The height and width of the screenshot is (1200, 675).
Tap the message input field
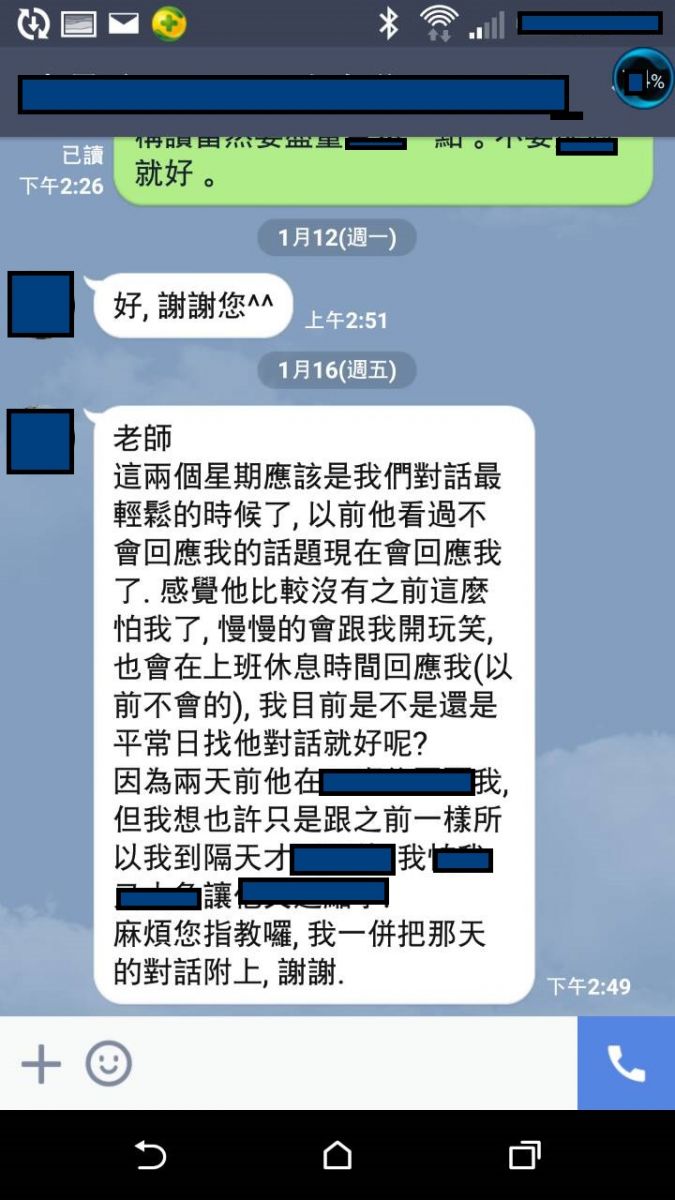tap(350, 1064)
